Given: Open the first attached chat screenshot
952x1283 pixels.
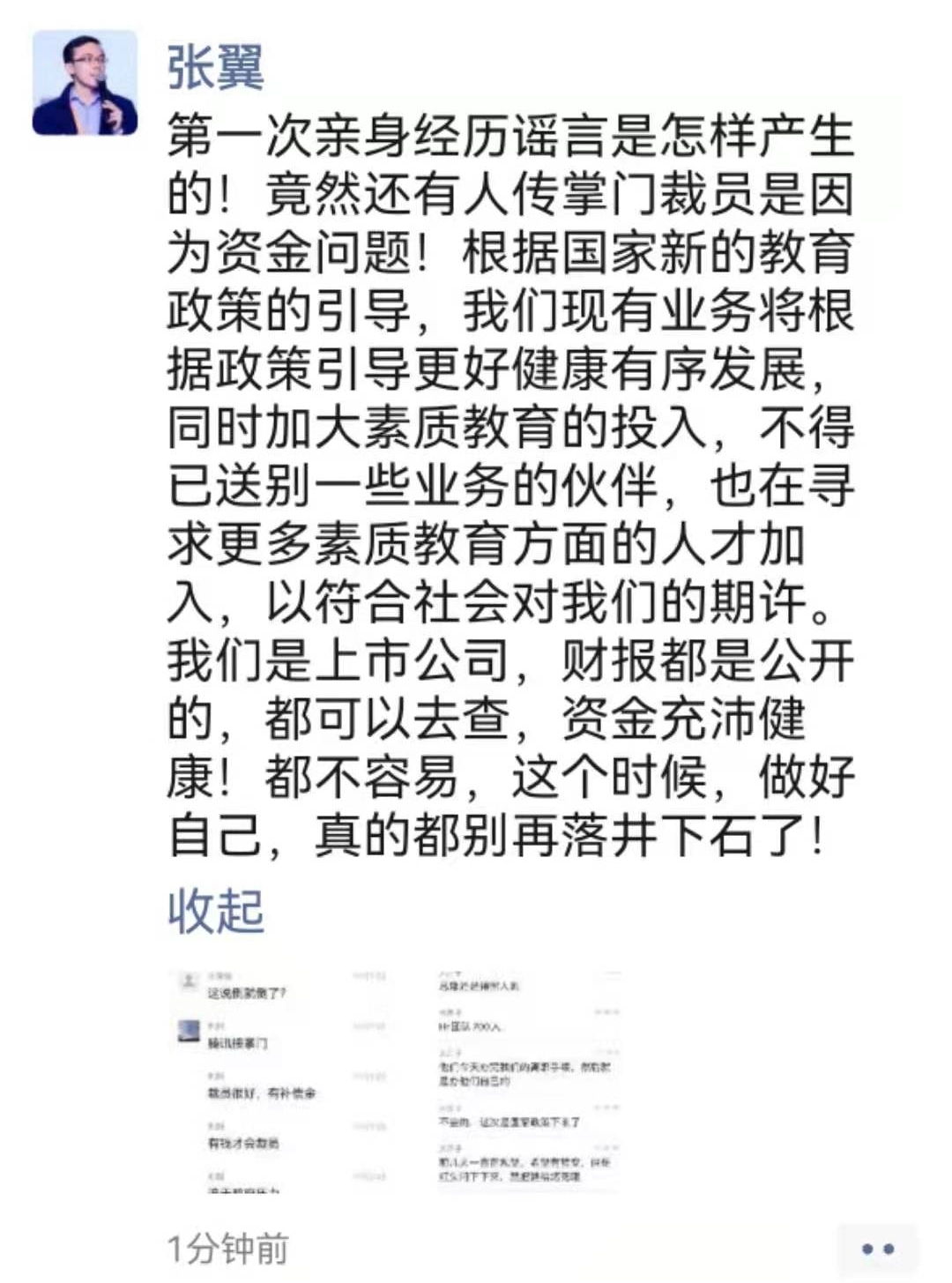Looking at the screenshot, I should coord(282,1081).
